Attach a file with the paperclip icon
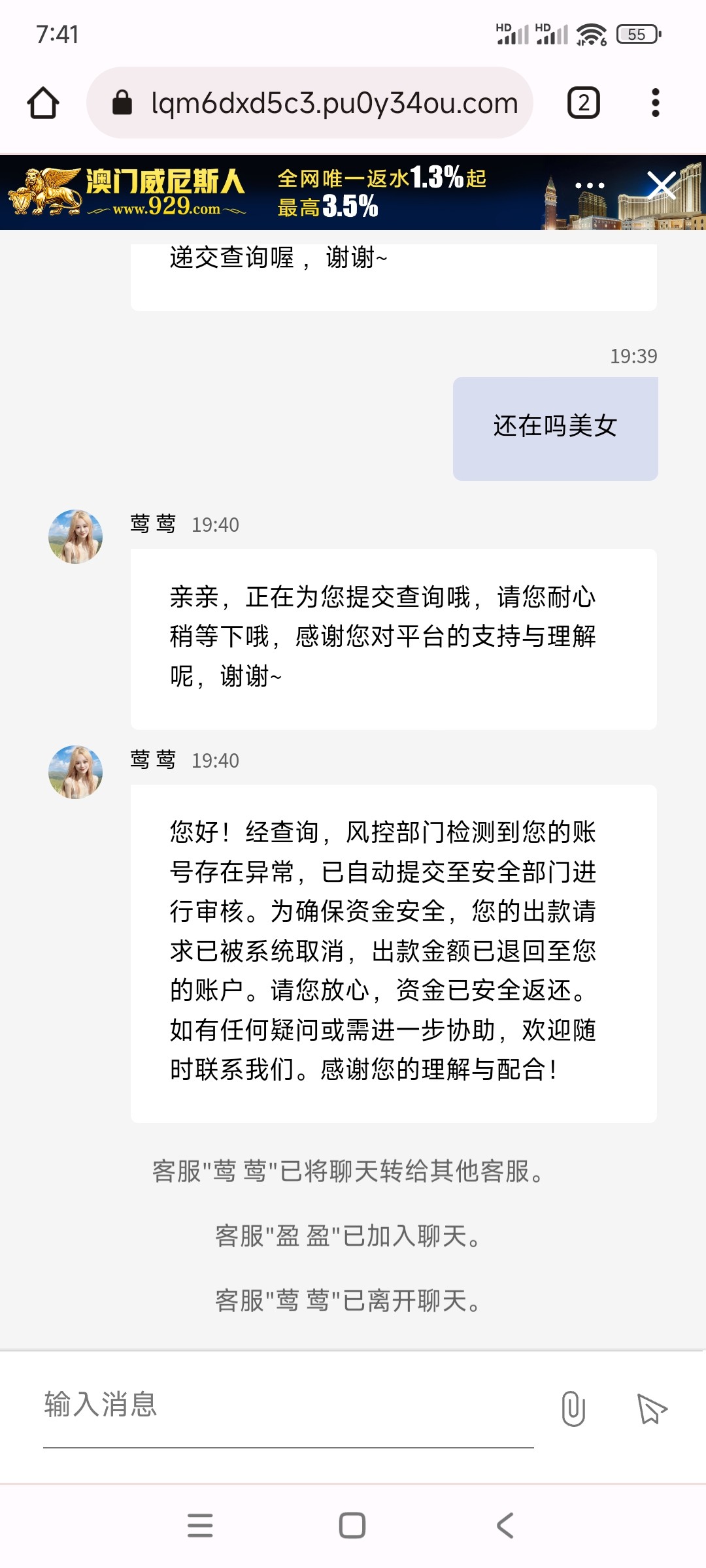The height and width of the screenshot is (1568, 706). point(573,1409)
